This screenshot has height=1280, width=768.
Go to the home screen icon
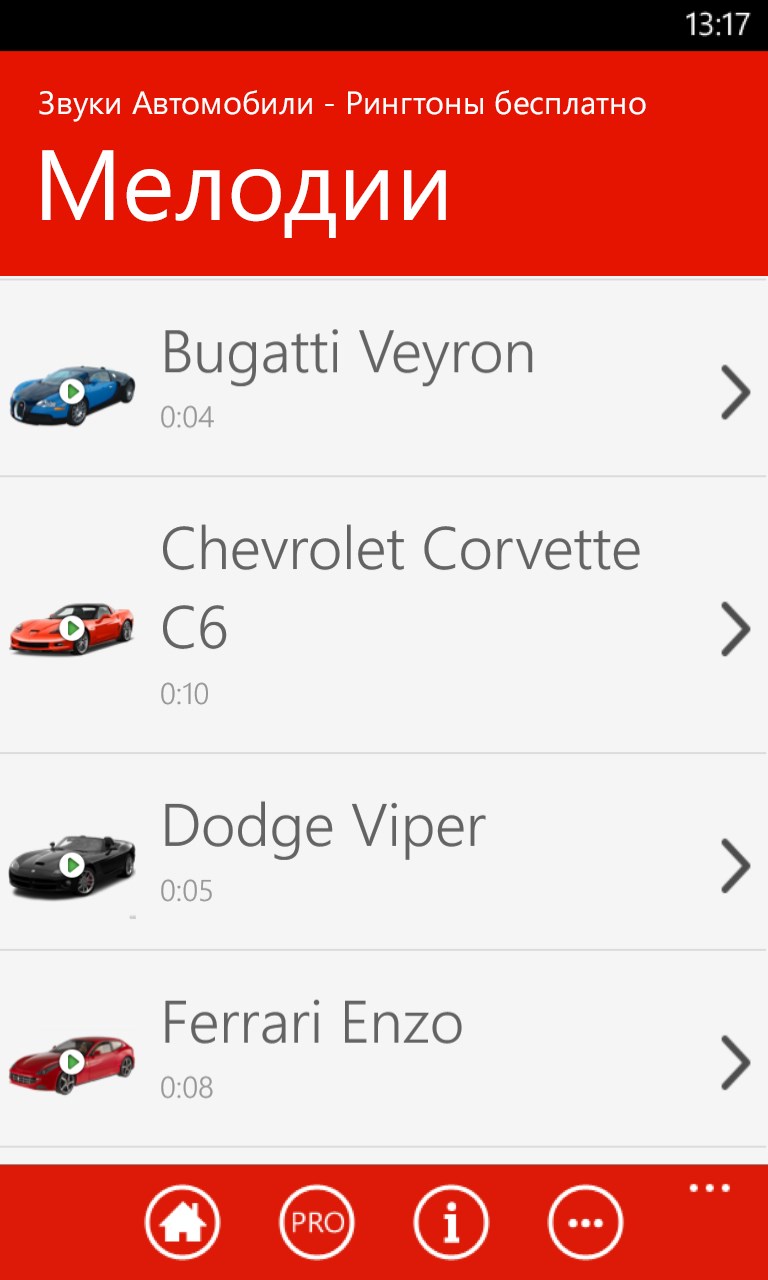coord(182,1221)
